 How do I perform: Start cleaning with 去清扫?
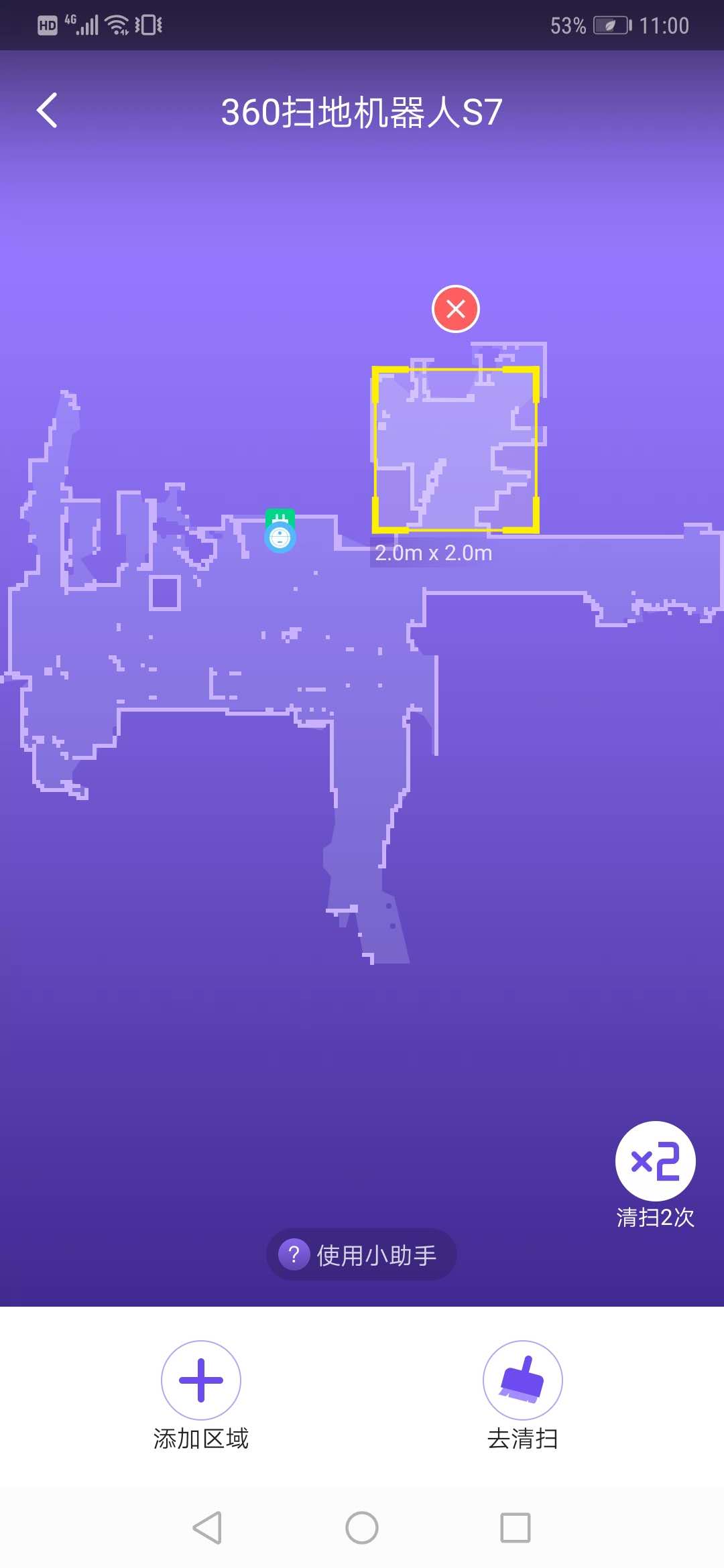[x=523, y=1380]
